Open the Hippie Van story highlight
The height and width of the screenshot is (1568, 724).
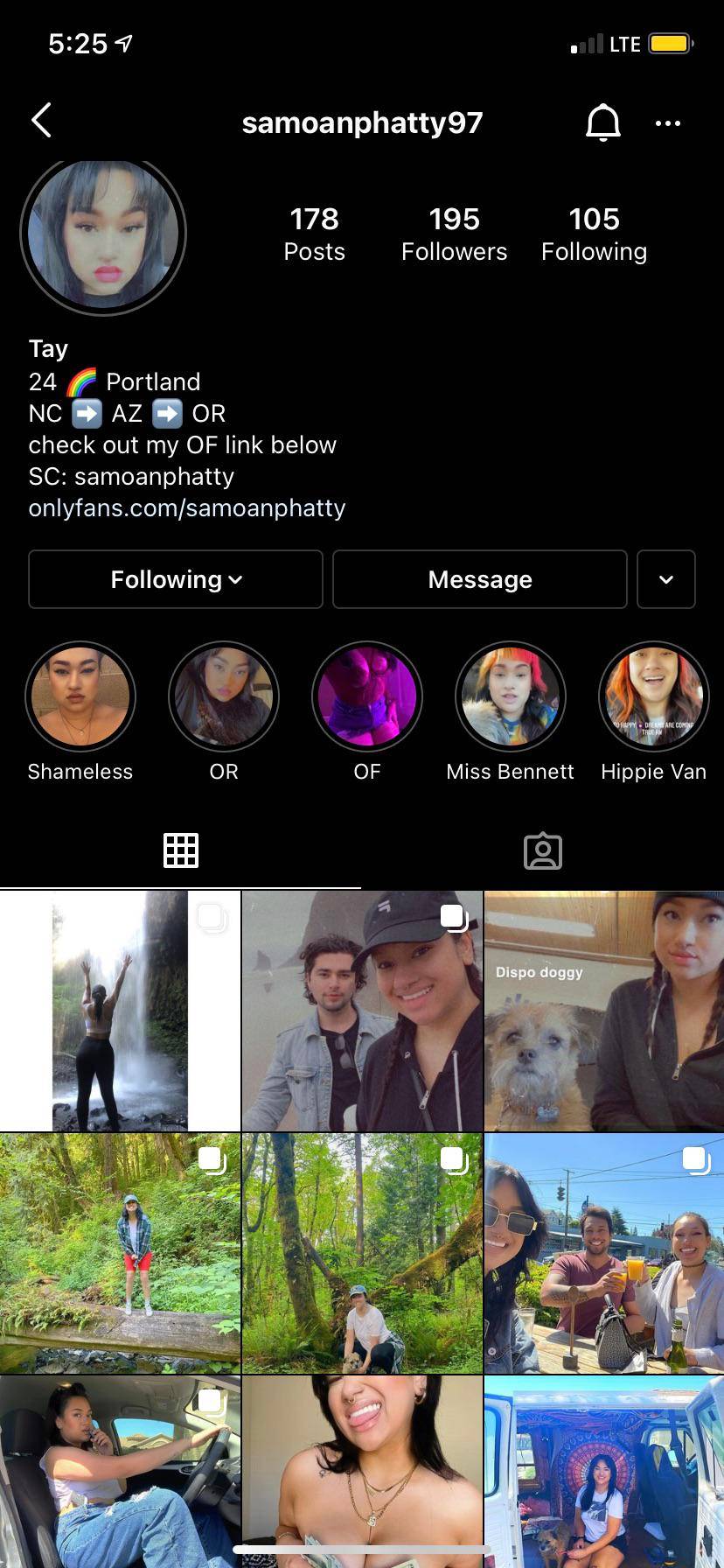653,697
